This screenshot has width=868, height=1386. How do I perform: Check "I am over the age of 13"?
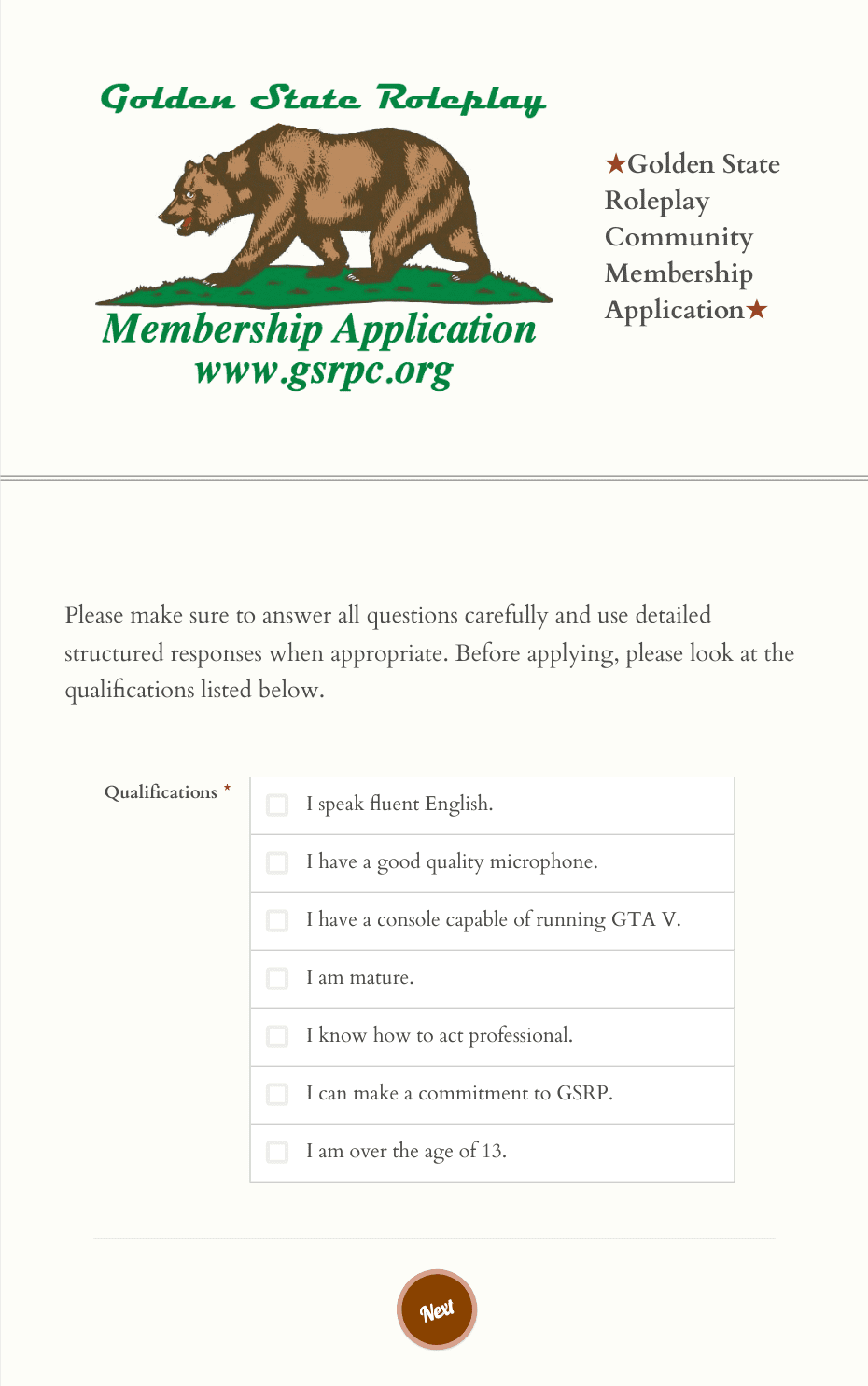point(276,1152)
